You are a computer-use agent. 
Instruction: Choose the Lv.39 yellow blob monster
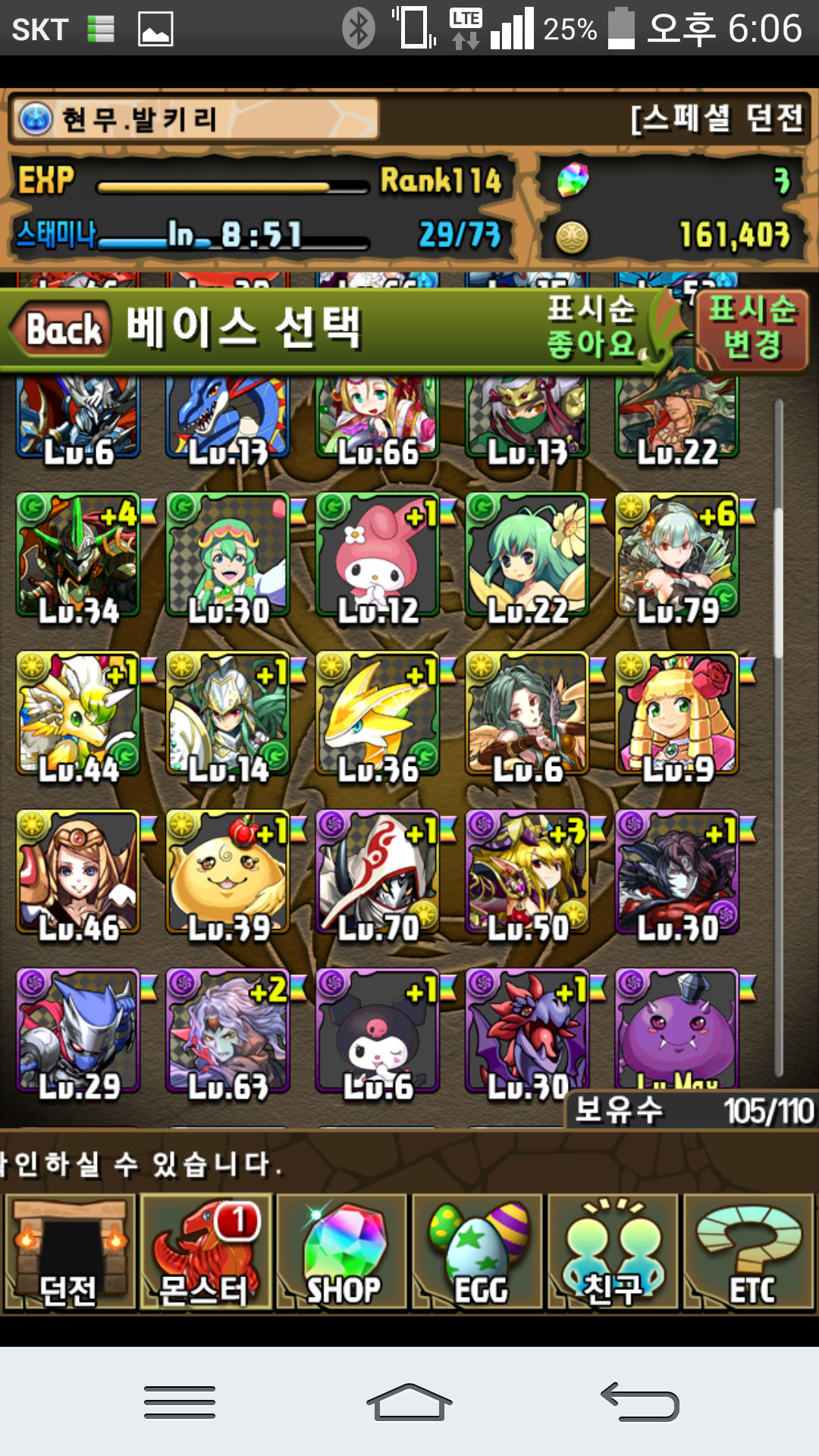point(227,872)
